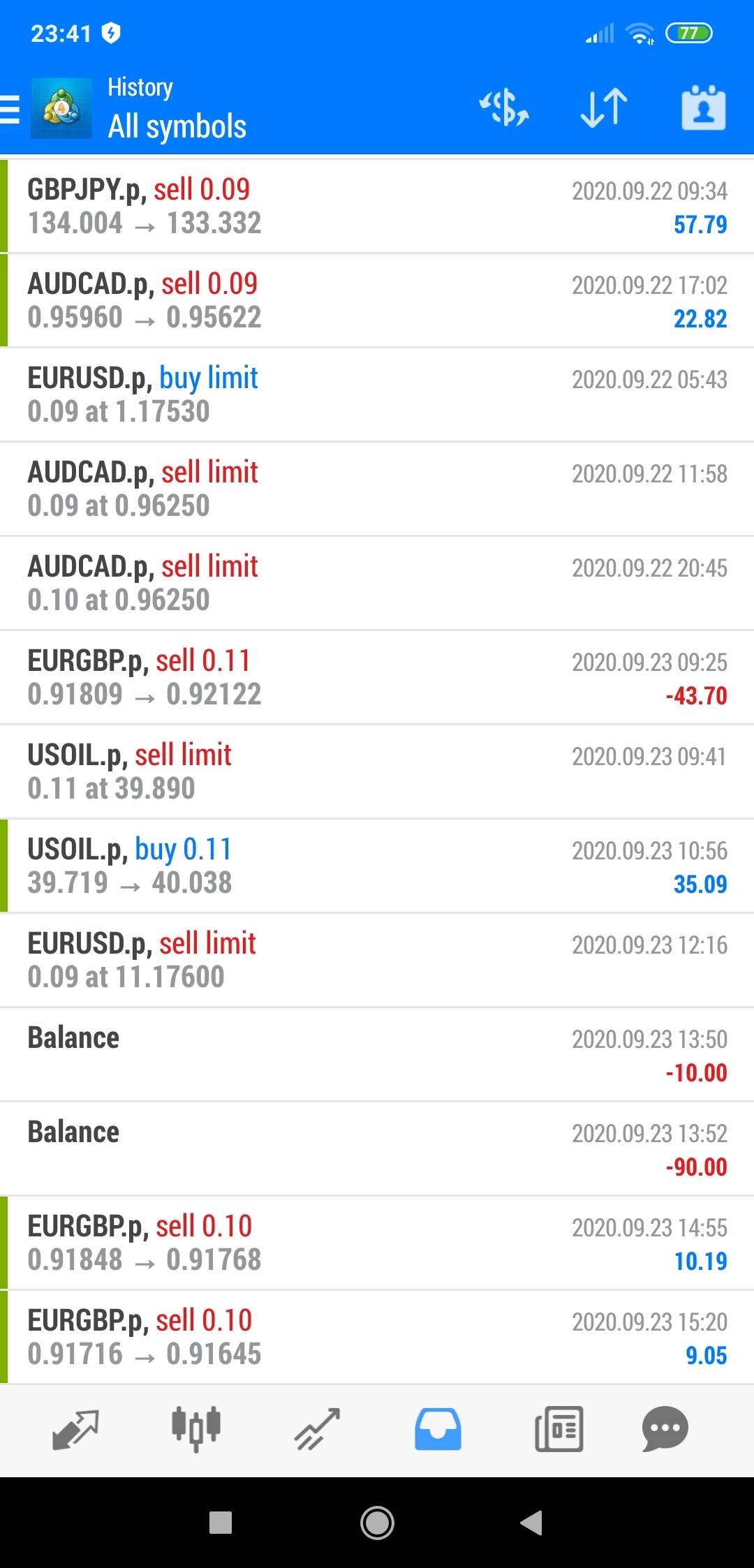The width and height of the screenshot is (754, 1568).
Task: Tap the system back button
Action: point(532,1522)
